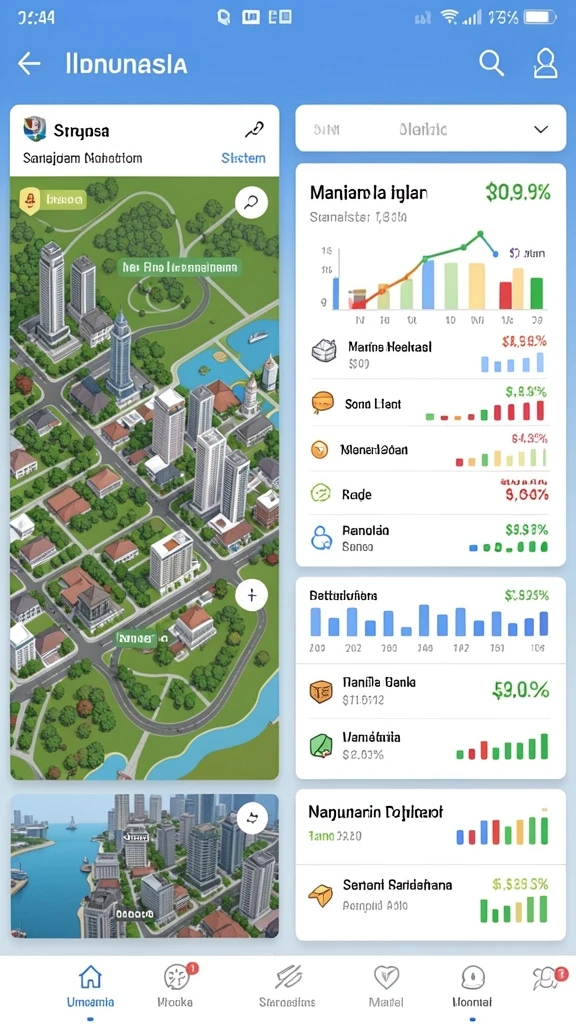This screenshot has height=1024, width=576.
Task: Open the Marine Heekasl row
Action: (430, 355)
